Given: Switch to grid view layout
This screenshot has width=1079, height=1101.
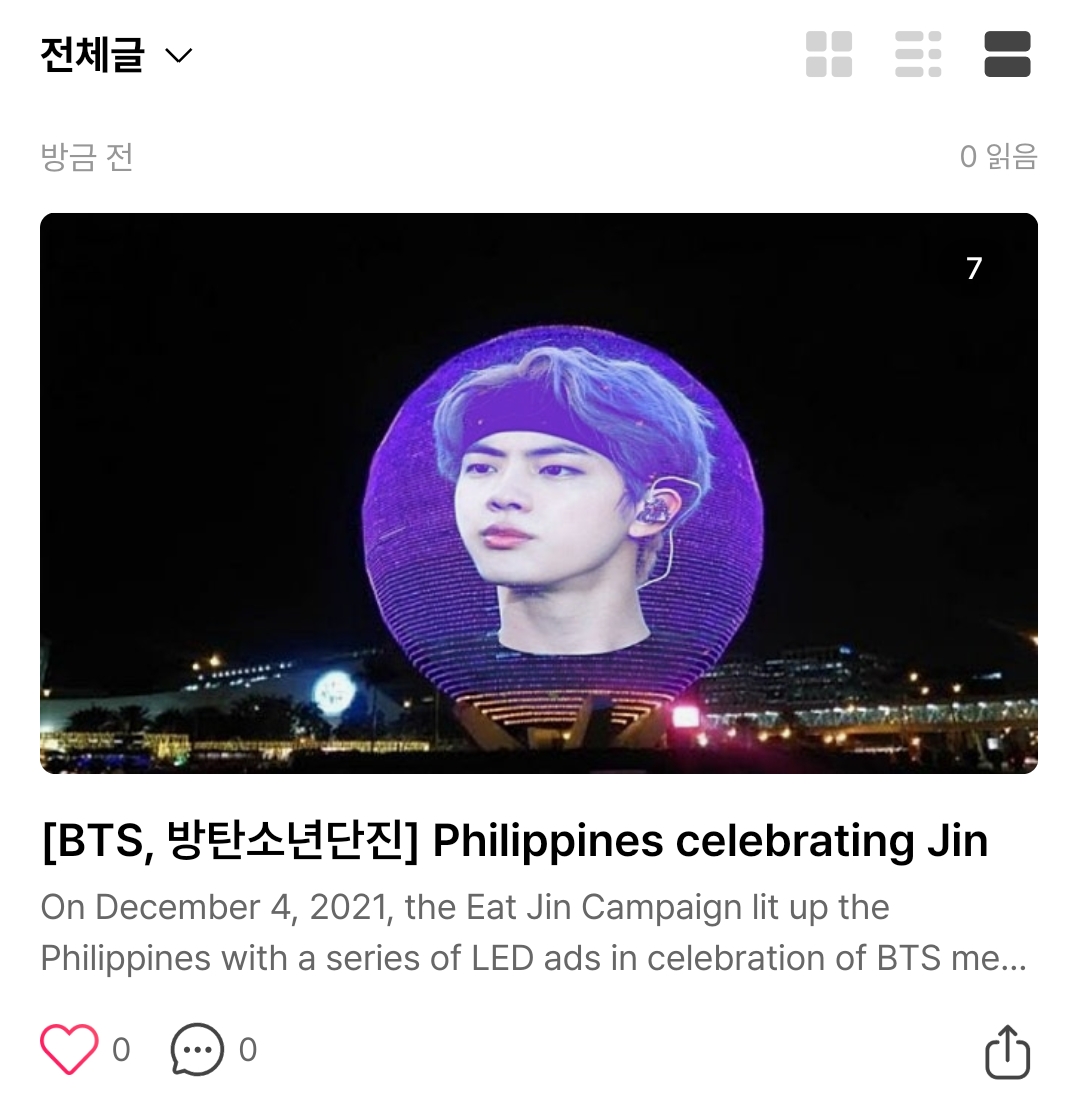Looking at the screenshot, I should click(x=829, y=55).
